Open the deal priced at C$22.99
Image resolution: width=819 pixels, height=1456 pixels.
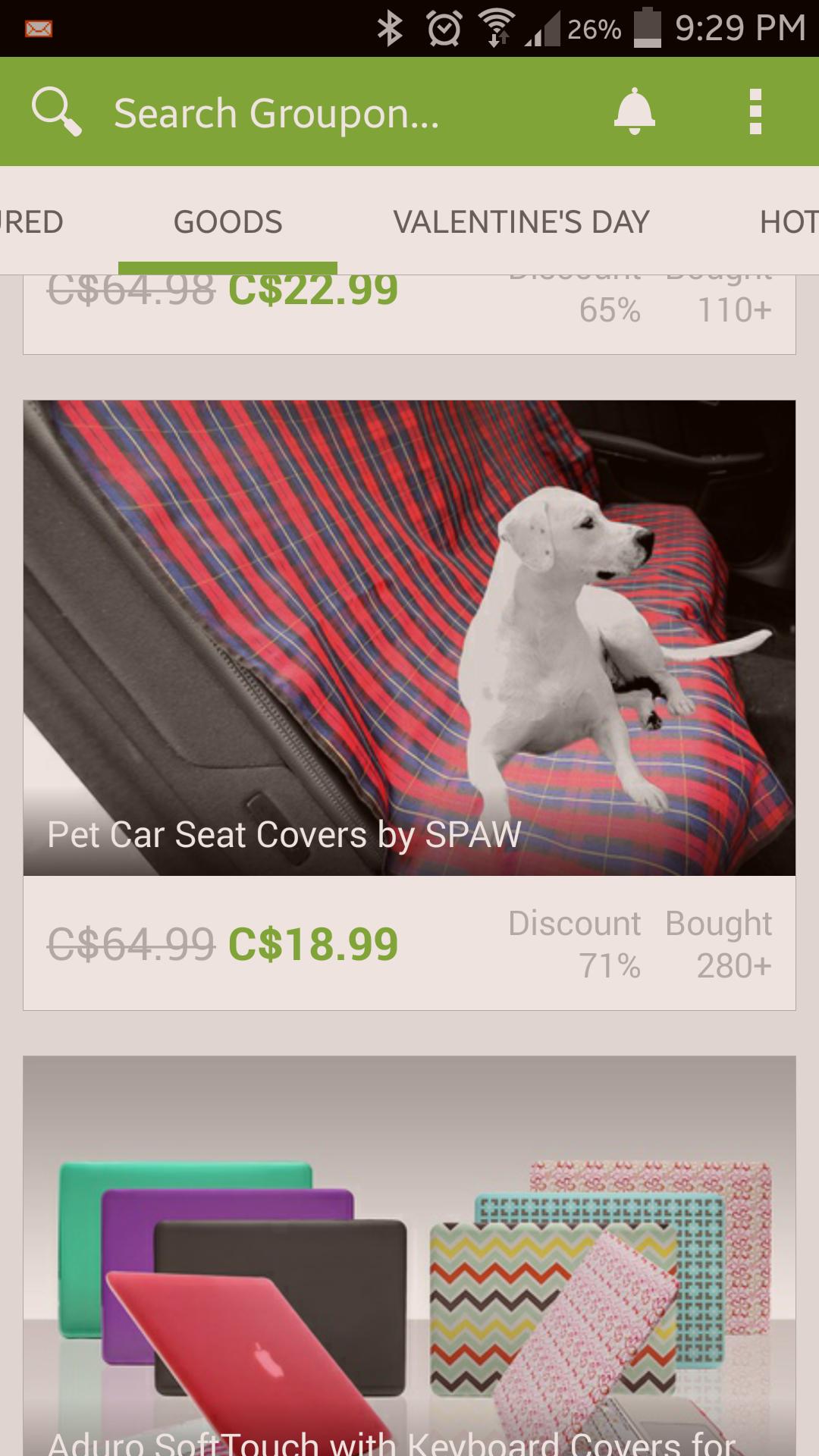(409, 312)
